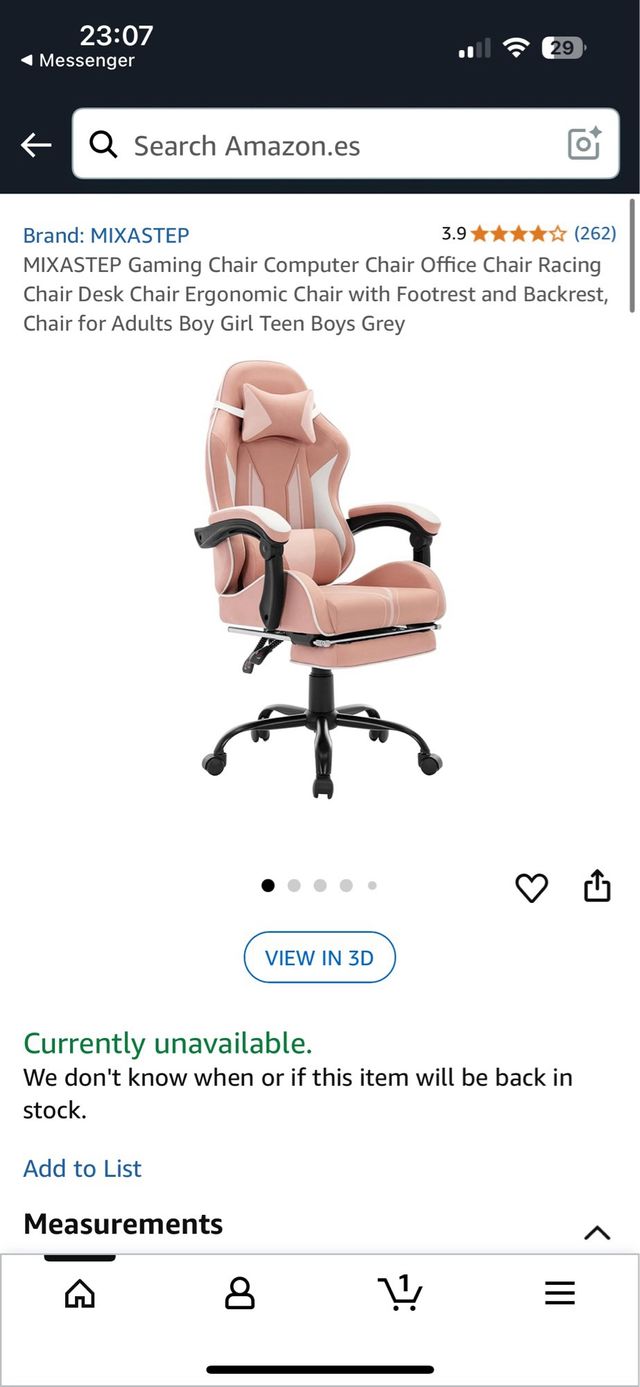Open the Brand: MIXASTEP link
640x1387 pixels.
pos(106,236)
